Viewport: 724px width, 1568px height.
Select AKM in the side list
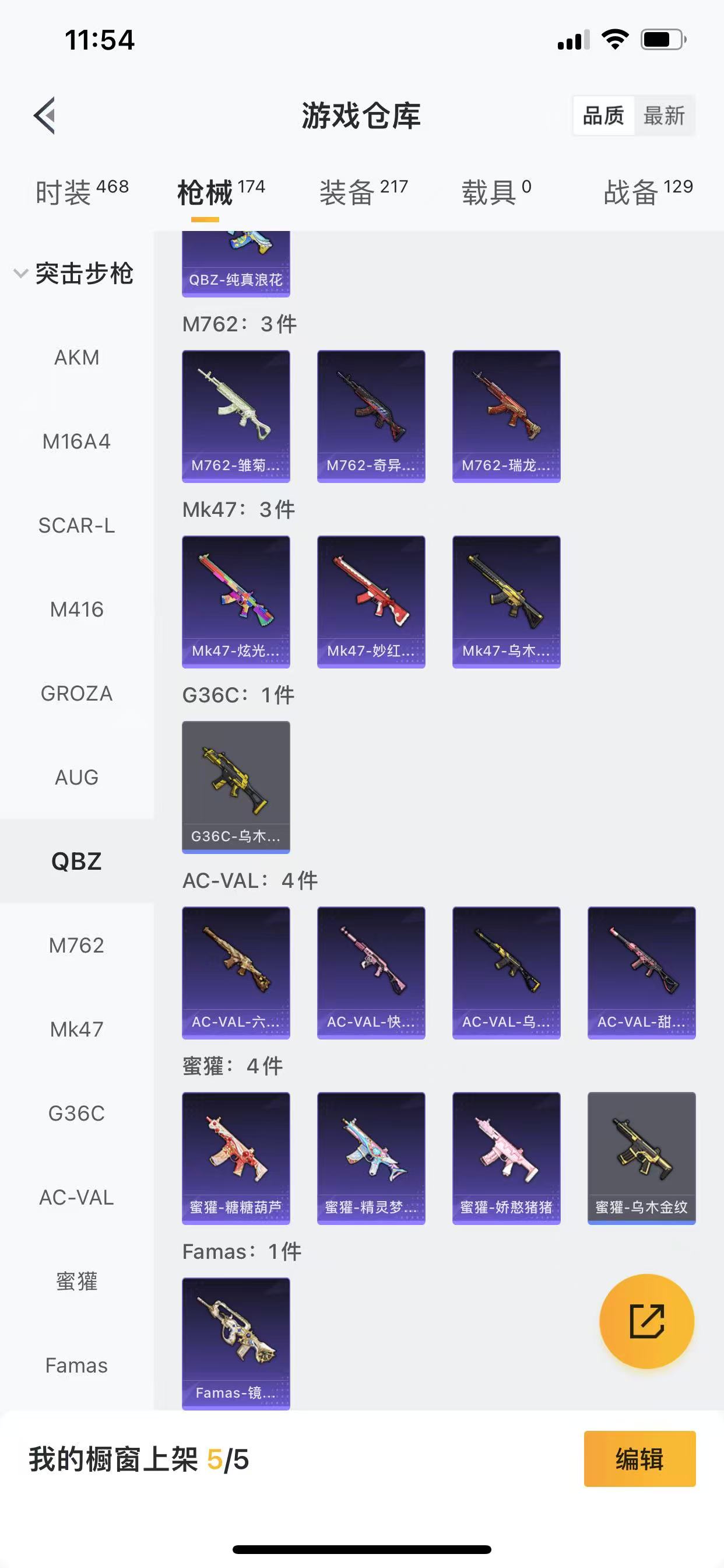(x=77, y=358)
